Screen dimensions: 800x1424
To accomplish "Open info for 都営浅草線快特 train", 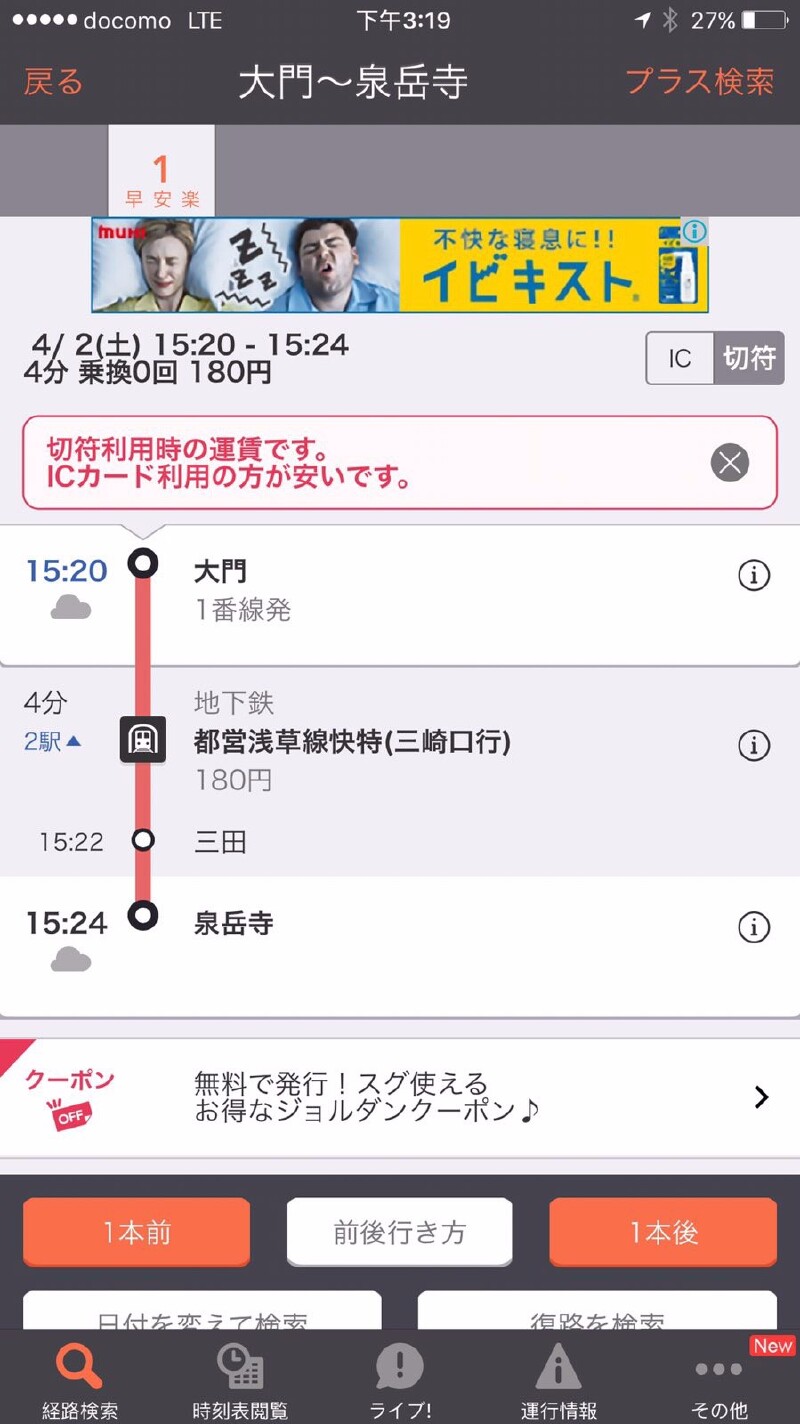I will pos(753,745).
